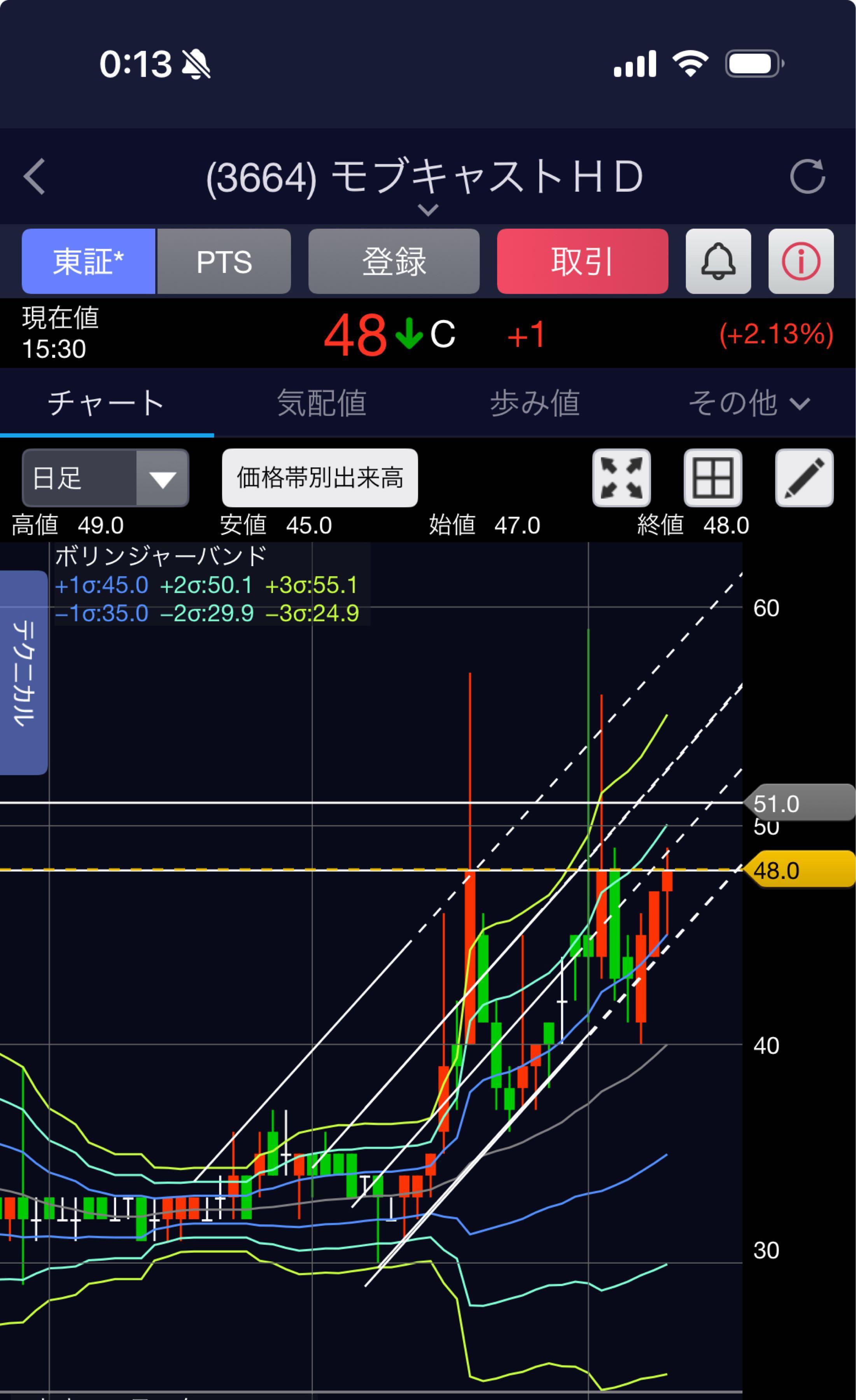Open the 日足 timeframe dropdown
Image resolution: width=856 pixels, height=1400 pixels.
pyautogui.click(x=105, y=478)
